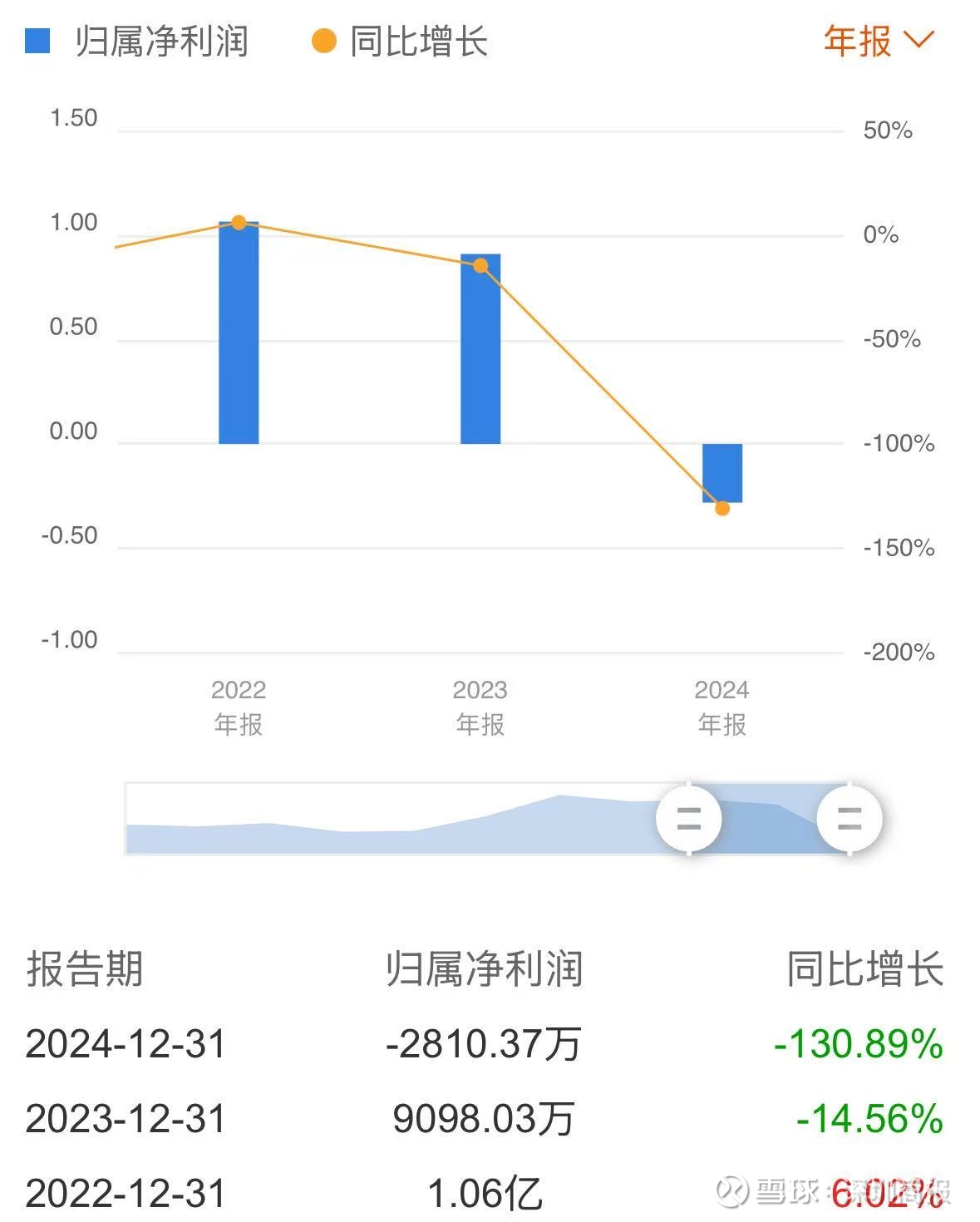Tap the left range slider handle
Image resolution: width=980 pixels, height=1222 pixels.
coord(689,819)
